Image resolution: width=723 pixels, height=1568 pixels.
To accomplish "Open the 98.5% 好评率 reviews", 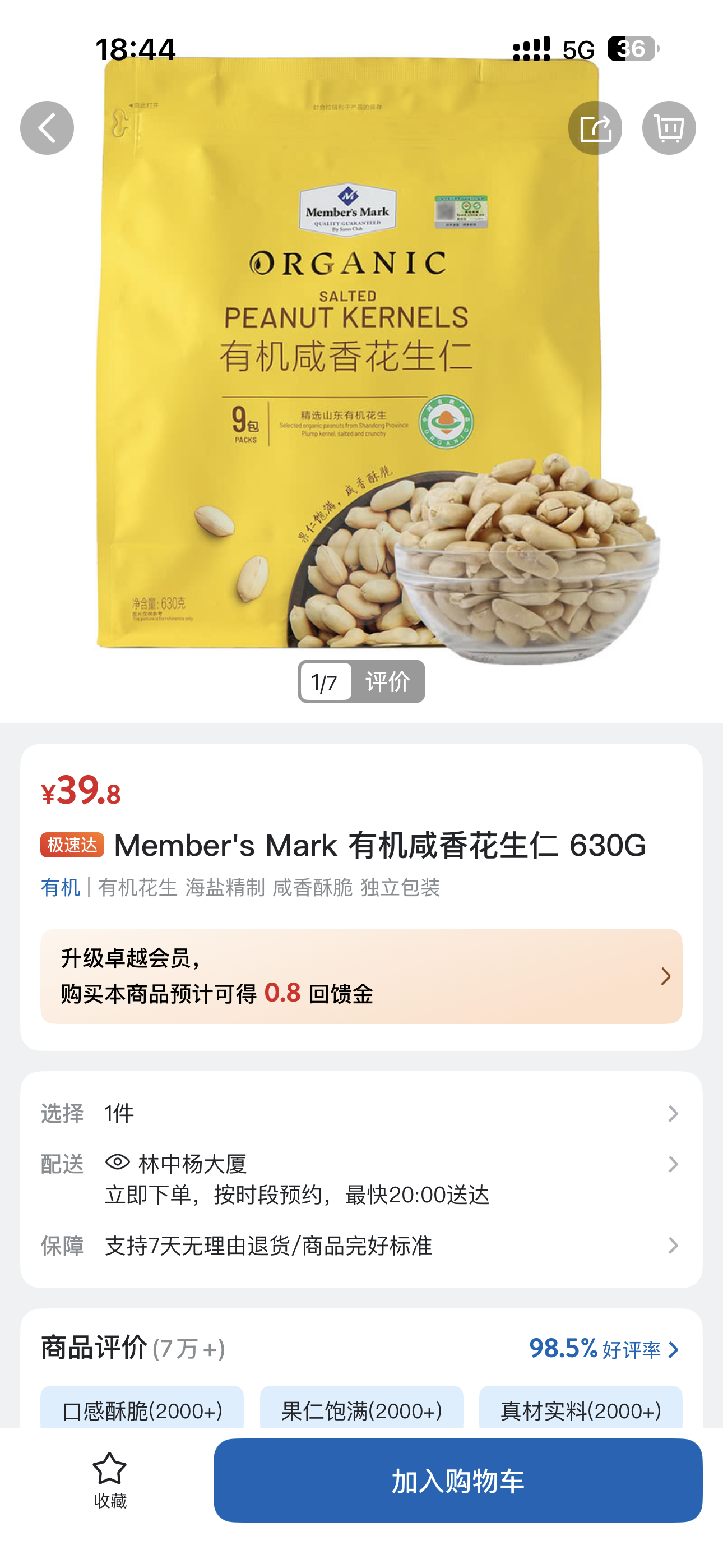I will (604, 1349).
